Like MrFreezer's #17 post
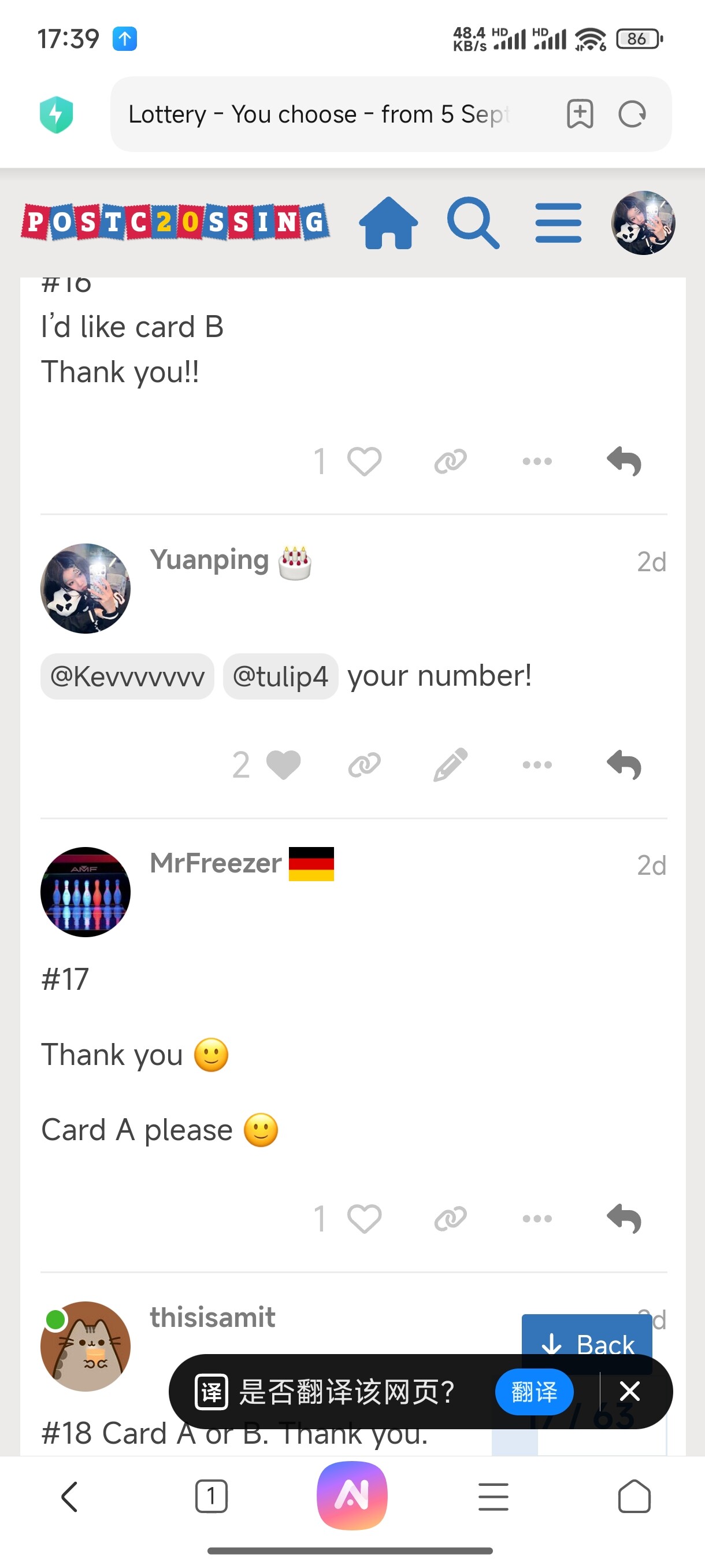 (x=363, y=1219)
